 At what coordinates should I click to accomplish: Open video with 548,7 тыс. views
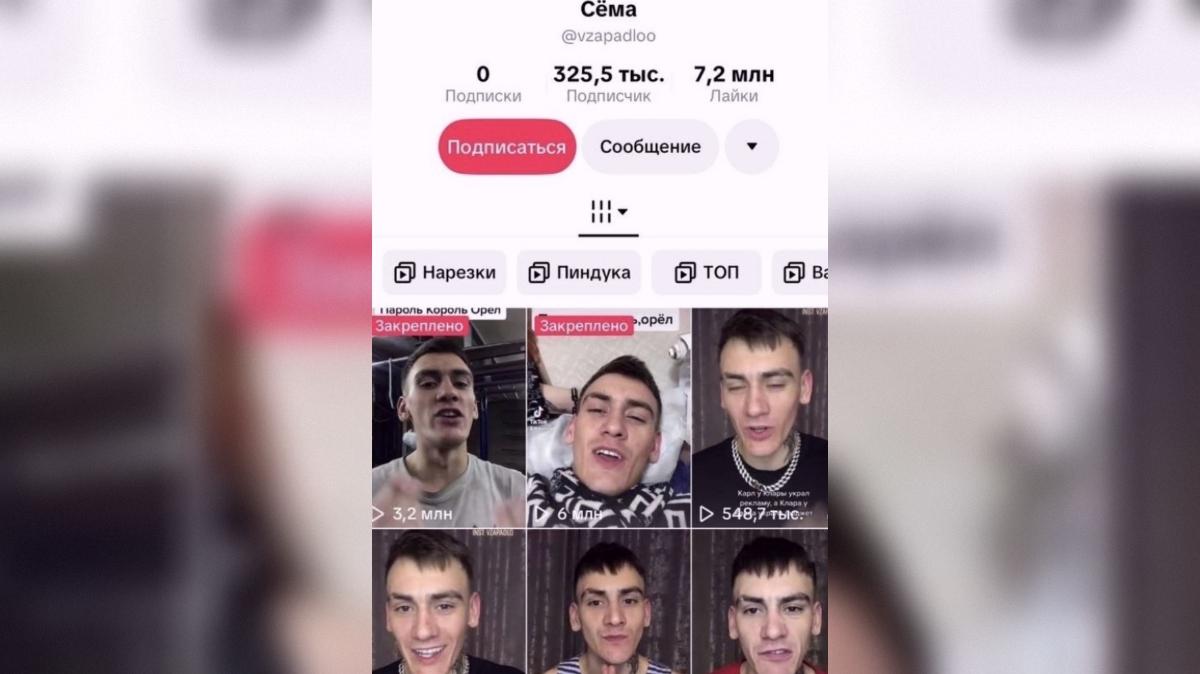[760, 420]
